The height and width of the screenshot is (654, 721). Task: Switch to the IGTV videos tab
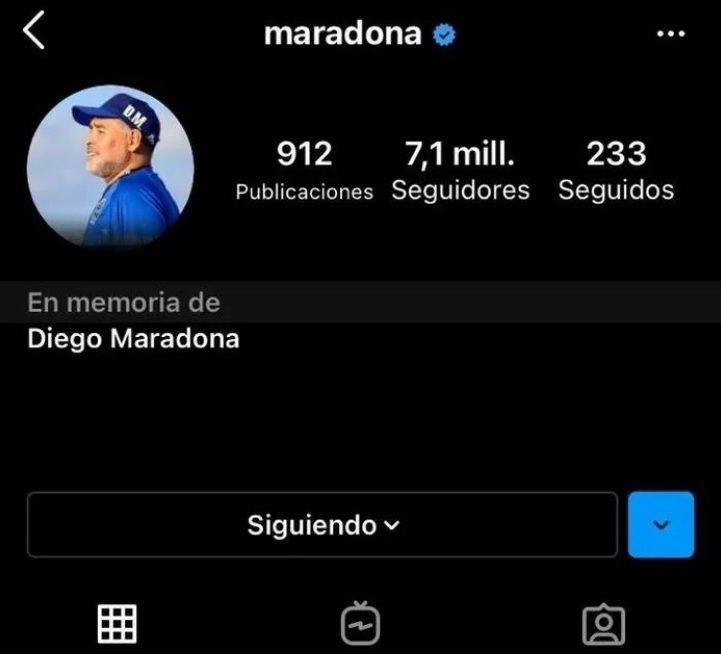pos(360,625)
